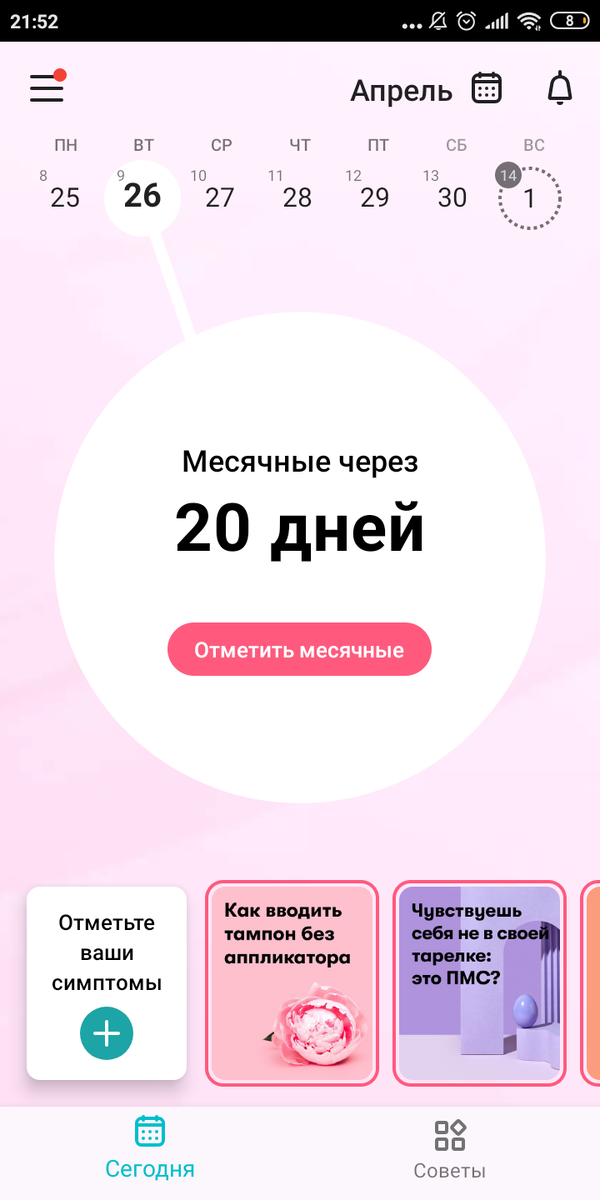The height and width of the screenshot is (1200, 600).
Task: Select Monday the 25th
Action: click(x=65, y=197)
